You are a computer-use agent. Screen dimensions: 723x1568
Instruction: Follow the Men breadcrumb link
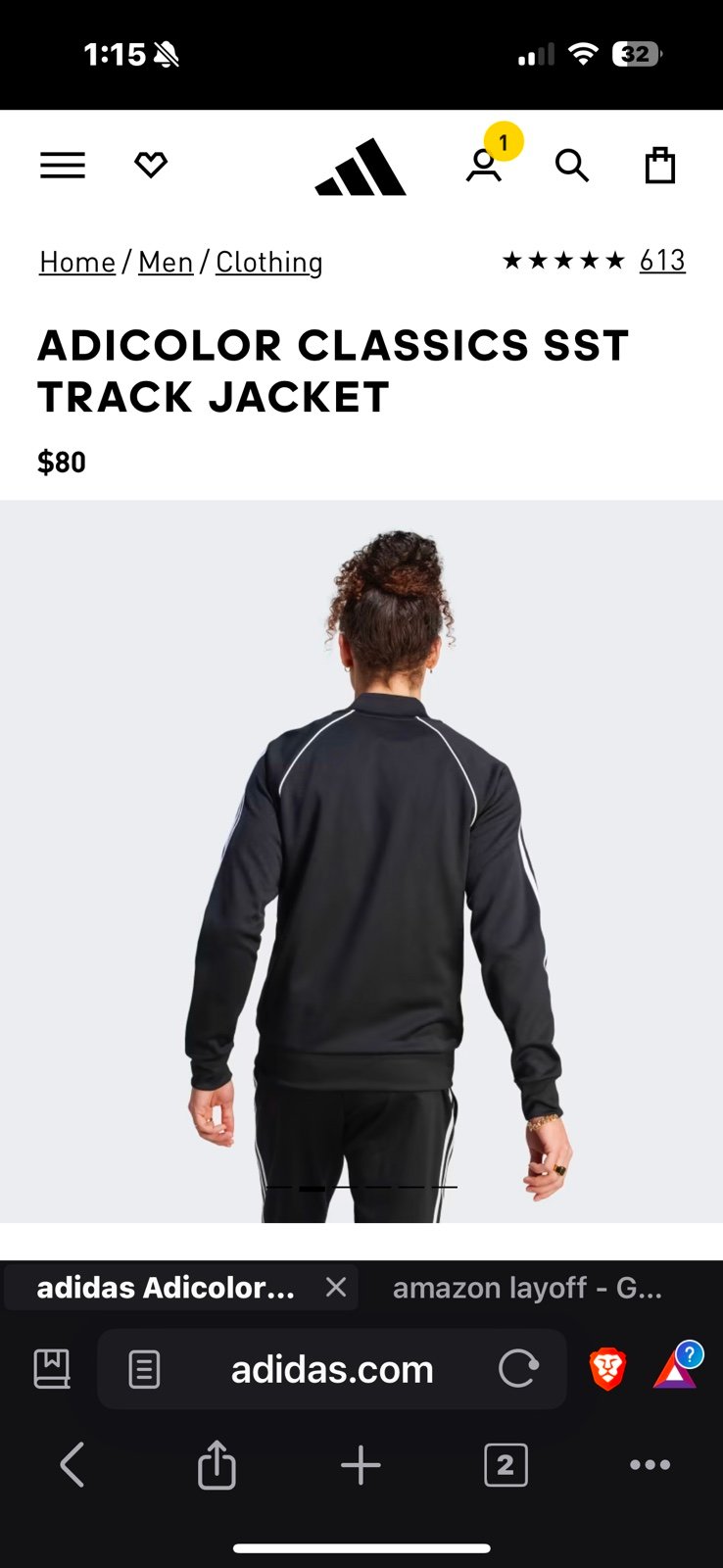point(166,262)
